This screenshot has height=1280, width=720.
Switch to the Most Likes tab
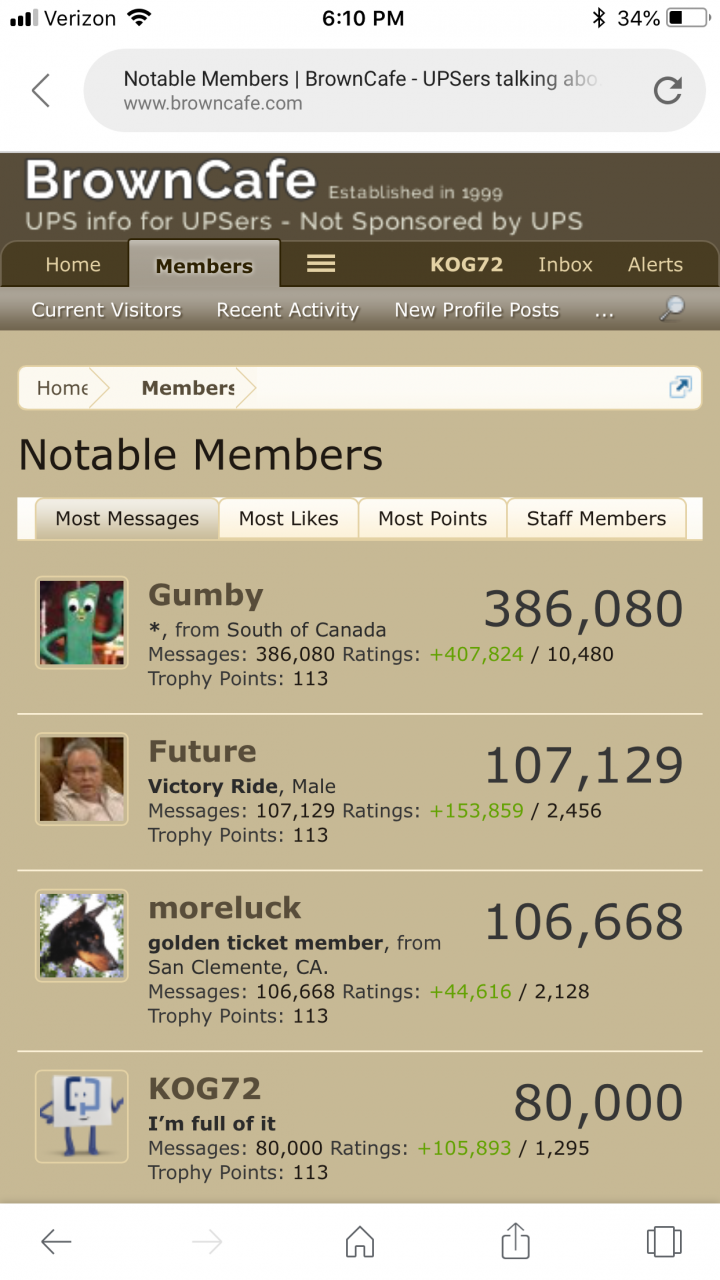click(288, 518)
